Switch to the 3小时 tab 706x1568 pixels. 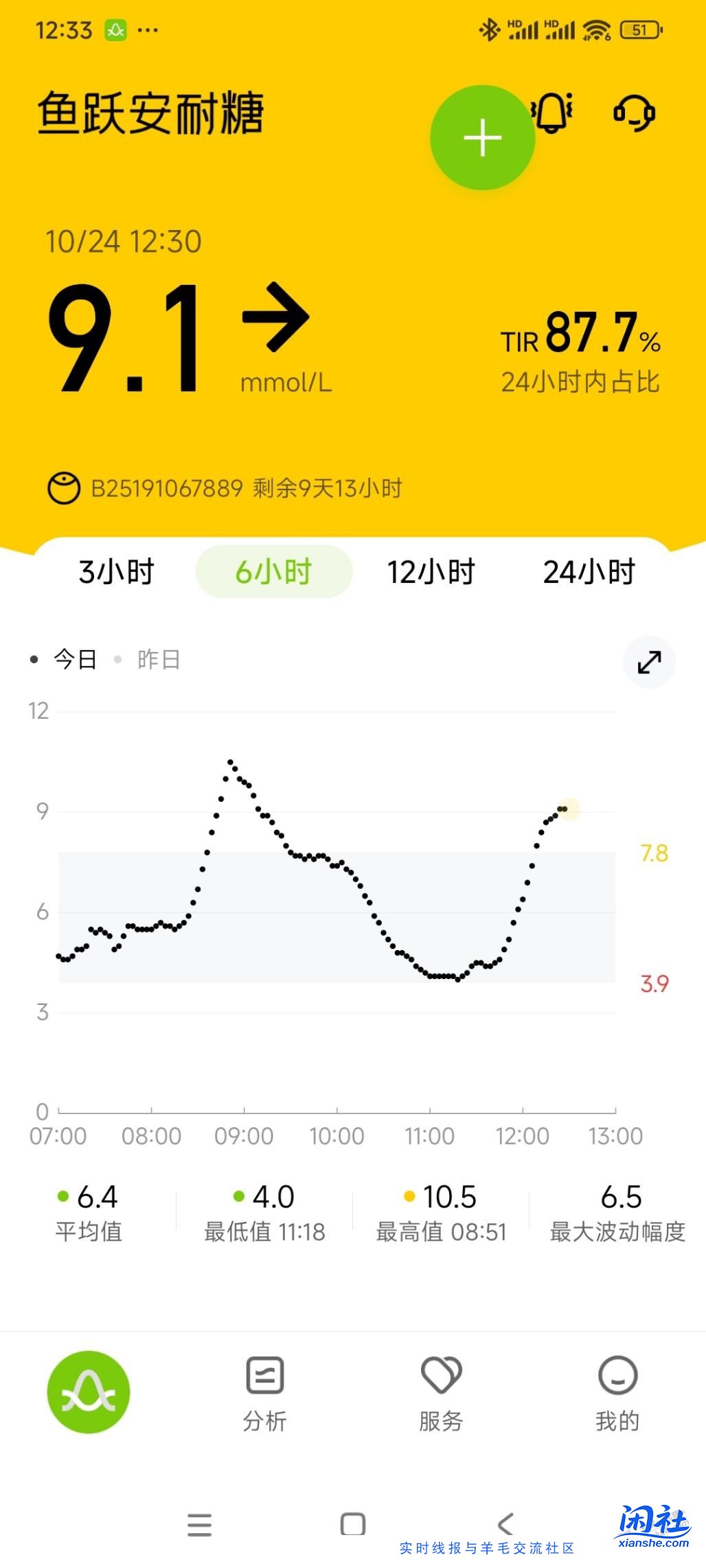click(114, 570)
